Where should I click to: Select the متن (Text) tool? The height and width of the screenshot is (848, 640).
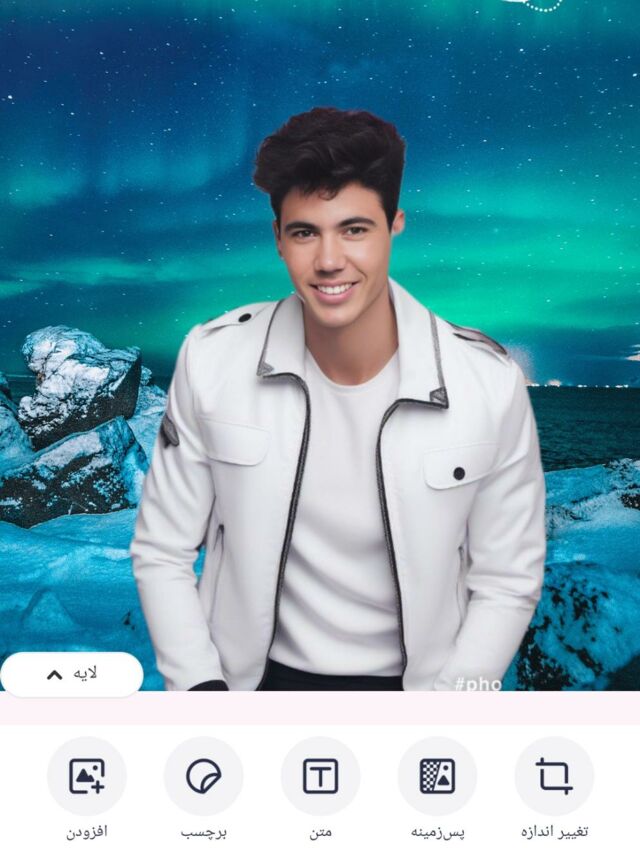coord(320,777)
